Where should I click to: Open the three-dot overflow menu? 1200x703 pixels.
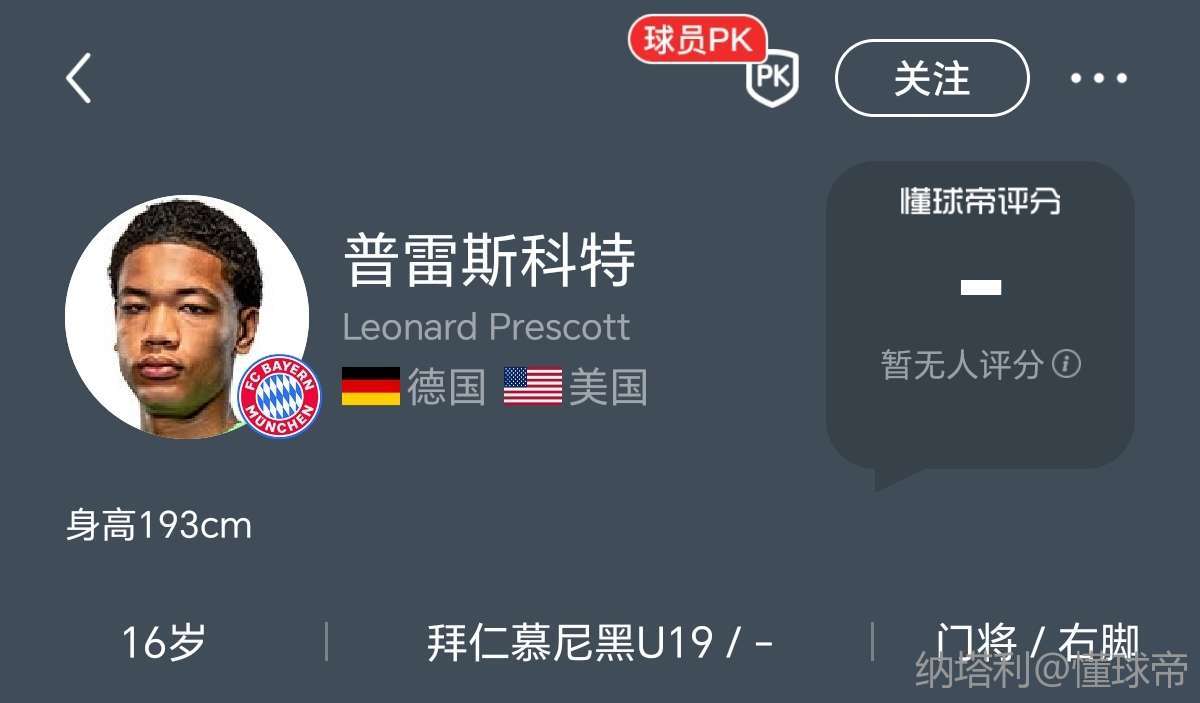[1098, 78]
